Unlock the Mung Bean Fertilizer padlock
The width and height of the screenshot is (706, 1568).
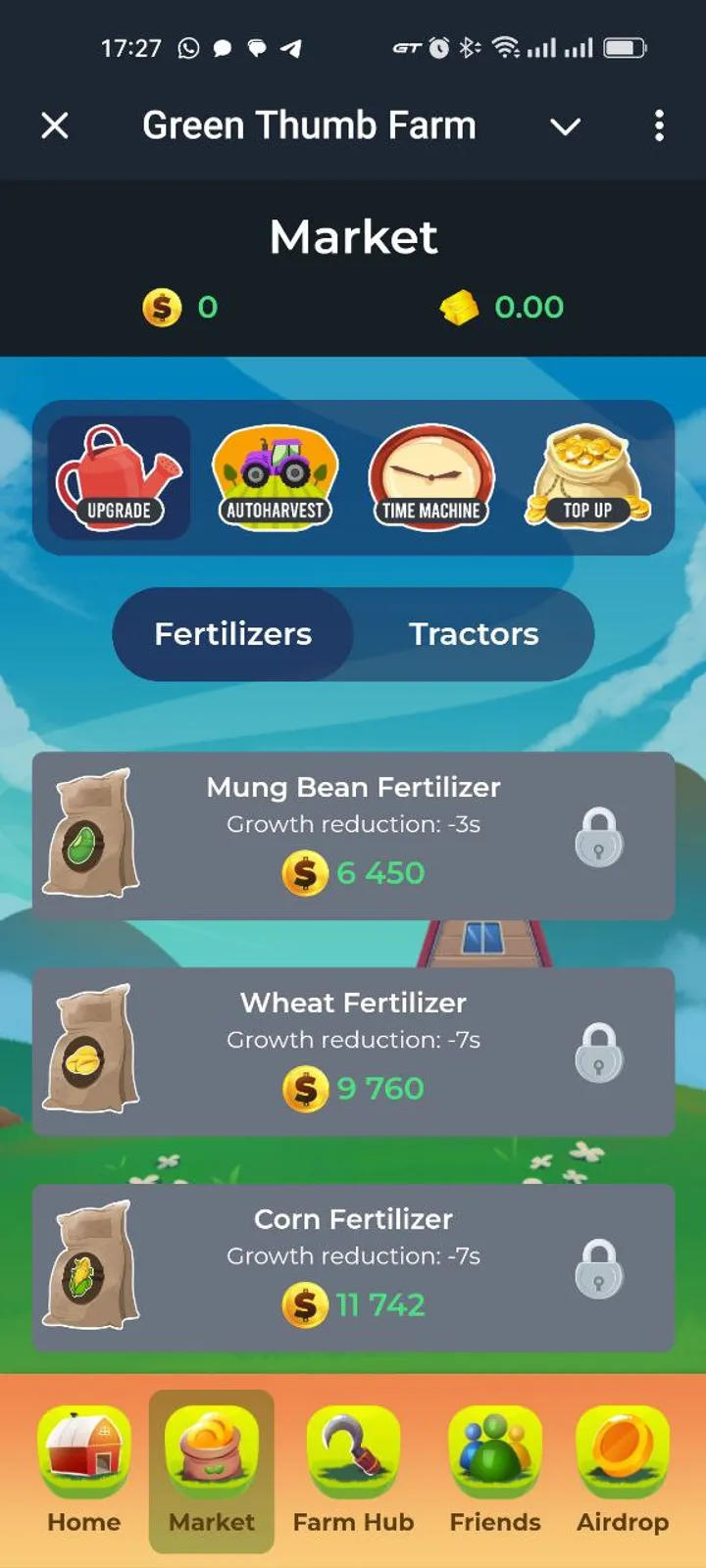pos(598,839)
